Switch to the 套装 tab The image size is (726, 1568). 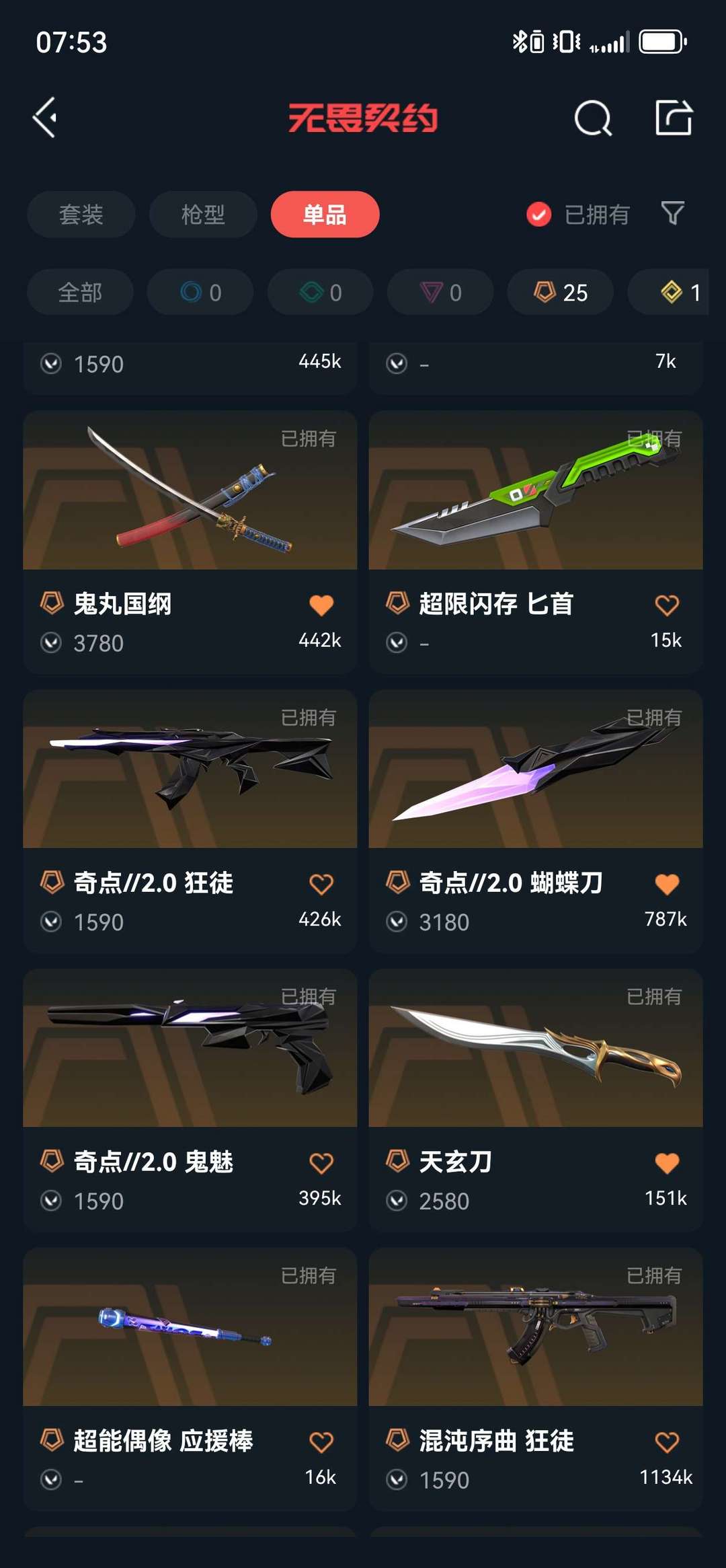(81, 215)
